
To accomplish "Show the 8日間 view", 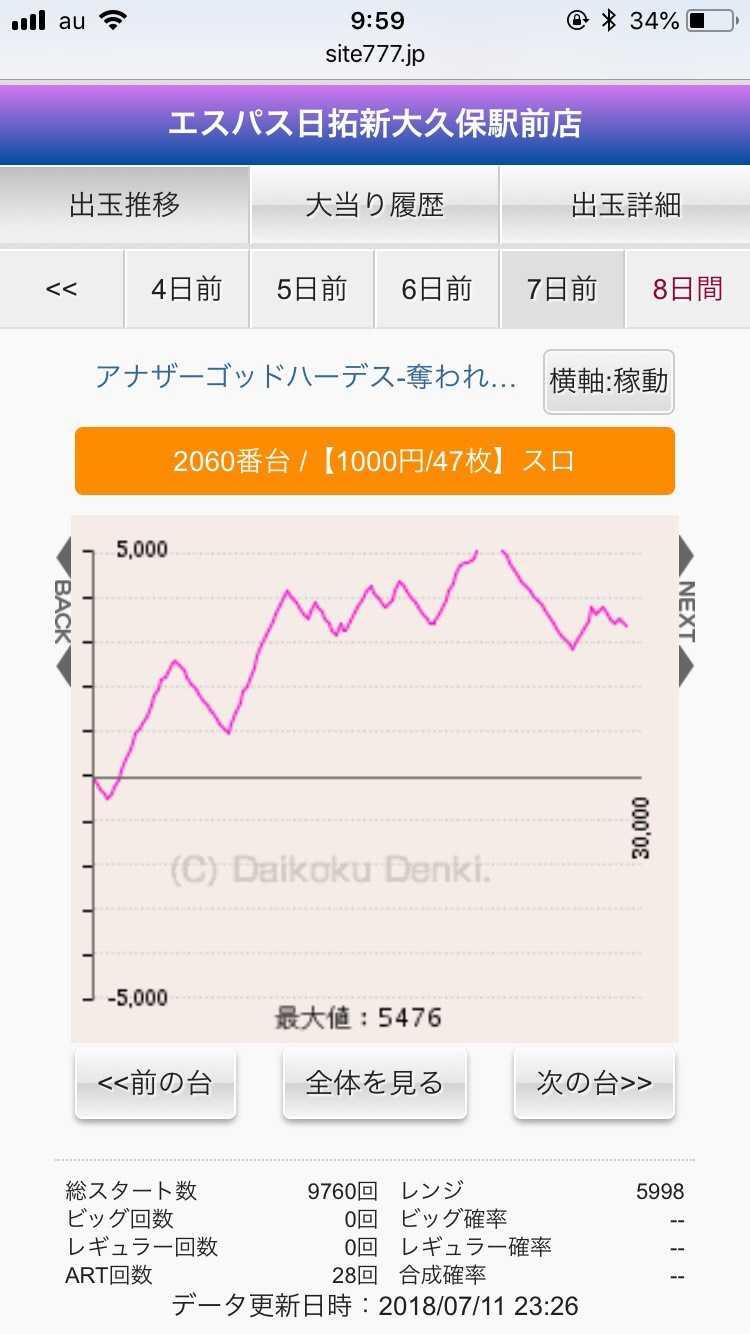I will [x=687, y=289].
